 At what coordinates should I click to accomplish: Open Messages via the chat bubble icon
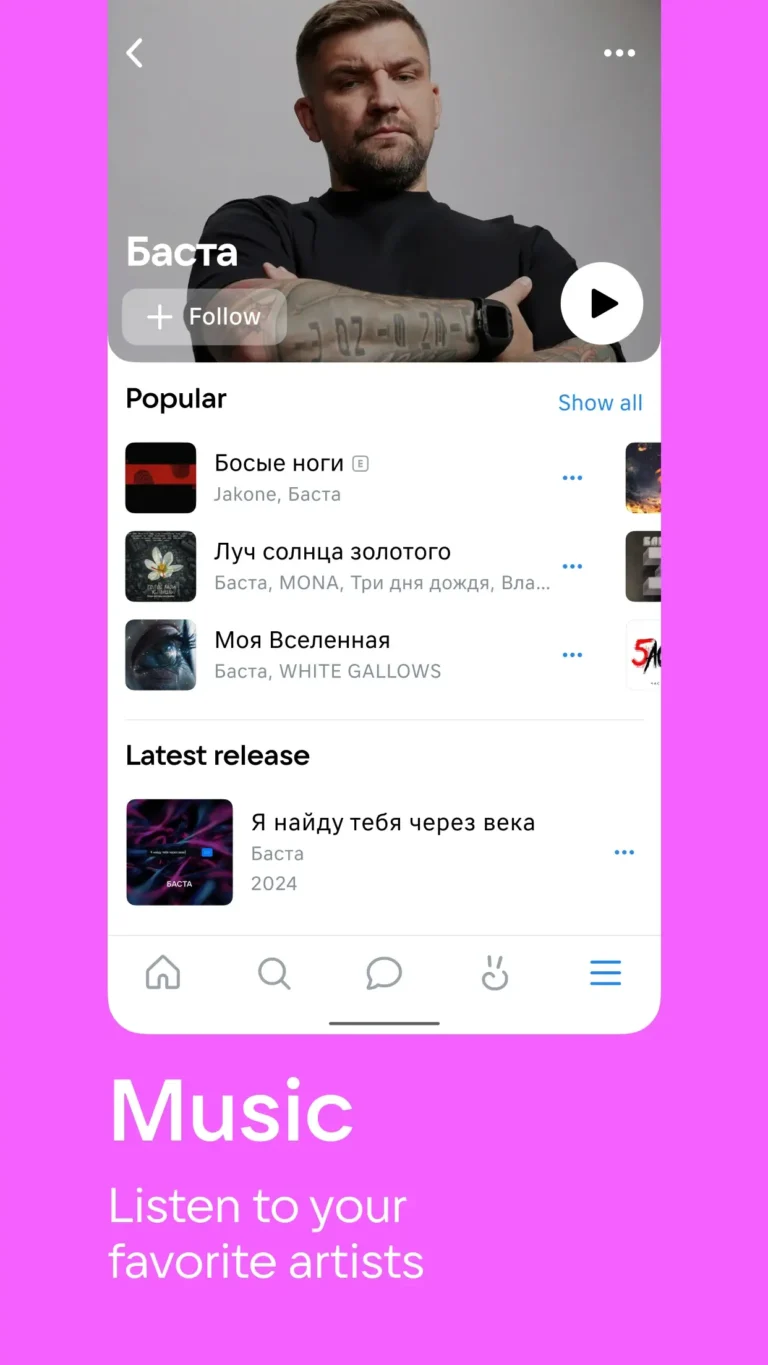384,972
